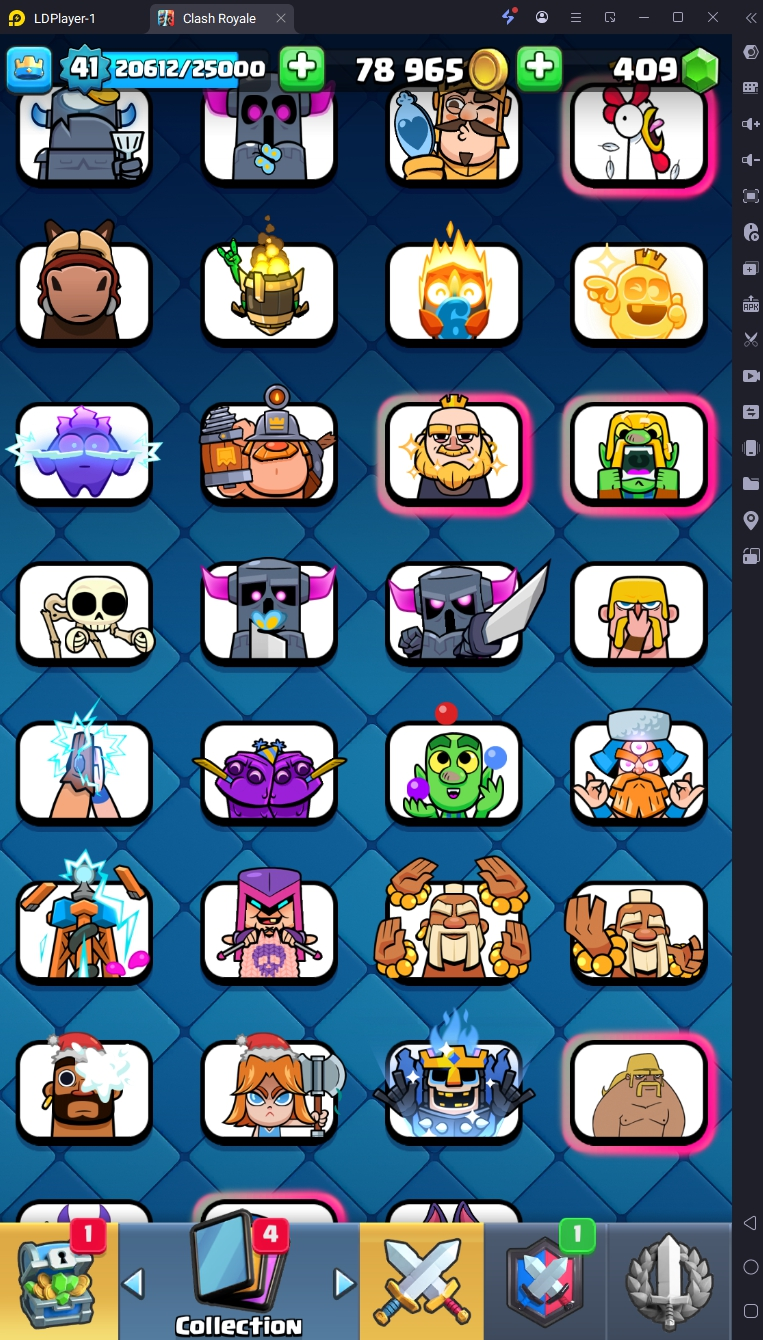Open the player profile crown icon

pos(30,68)
